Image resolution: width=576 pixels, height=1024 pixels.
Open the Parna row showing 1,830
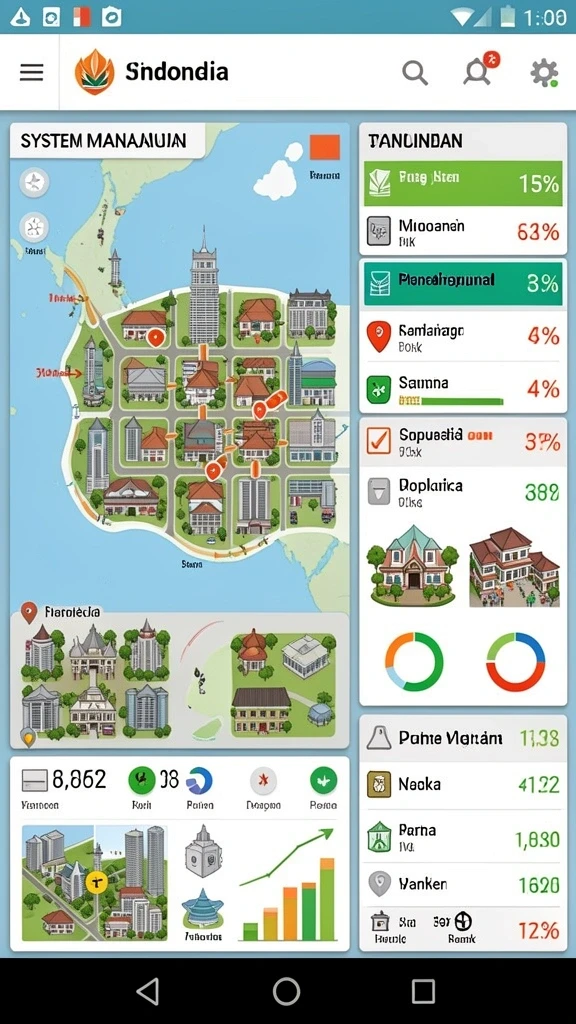(x=463, y=837)
